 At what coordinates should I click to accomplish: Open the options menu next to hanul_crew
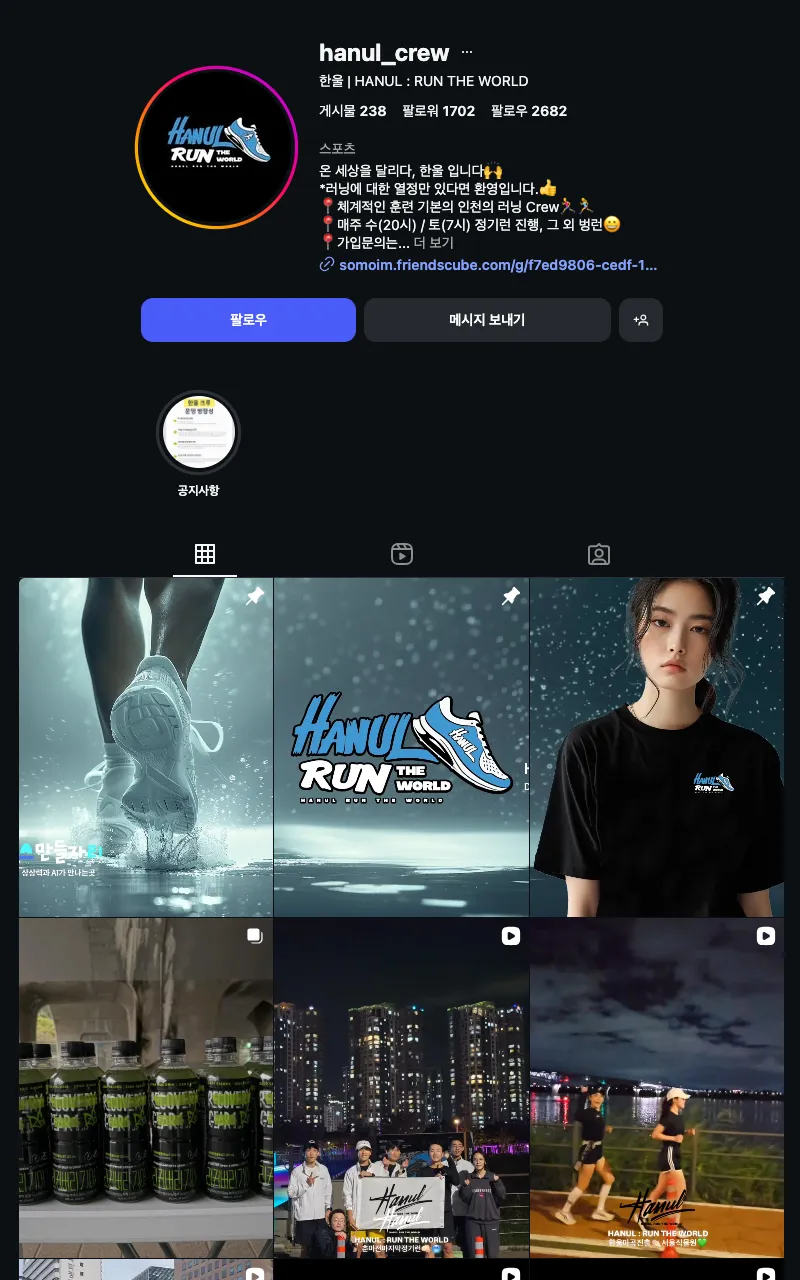click(467, 52)
